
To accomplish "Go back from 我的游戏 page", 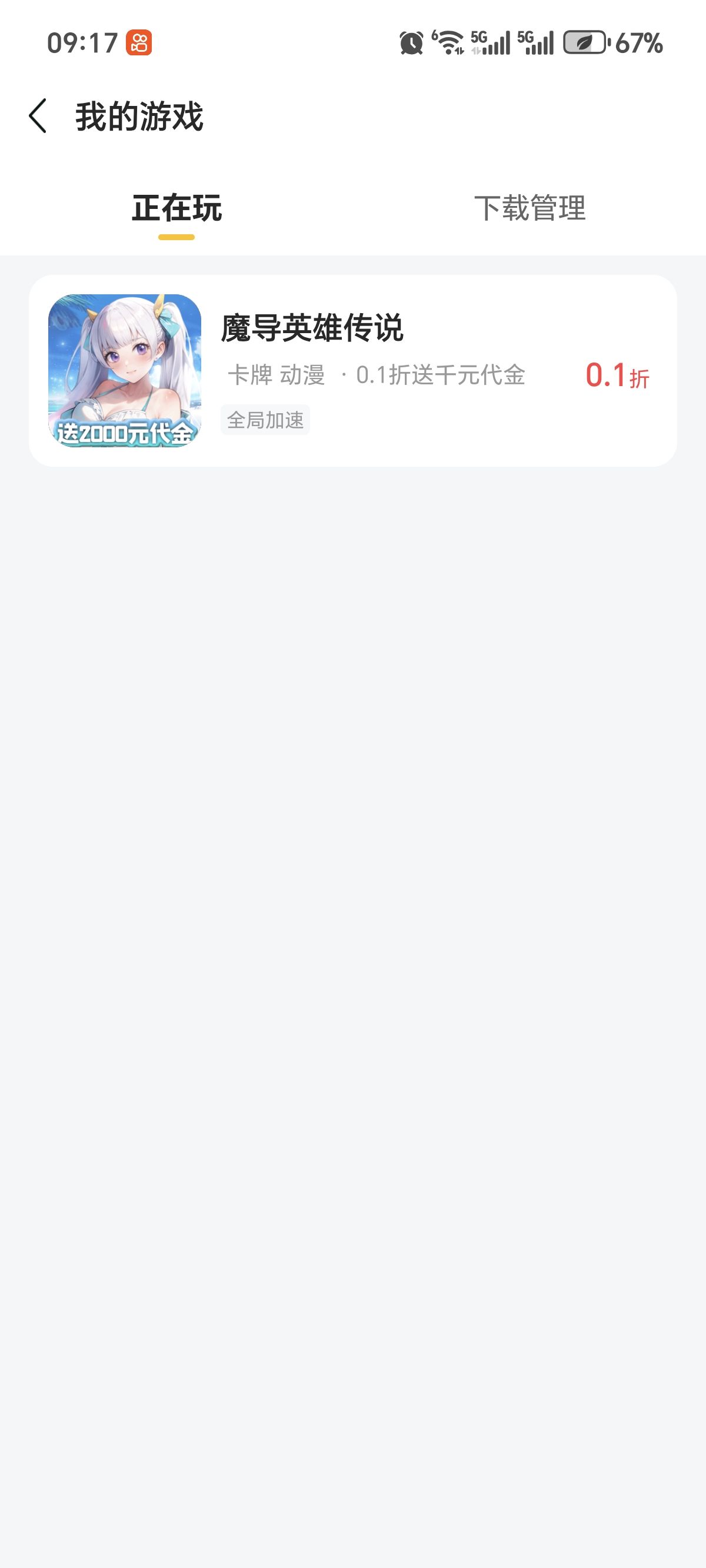I will (x=38, y=115).
